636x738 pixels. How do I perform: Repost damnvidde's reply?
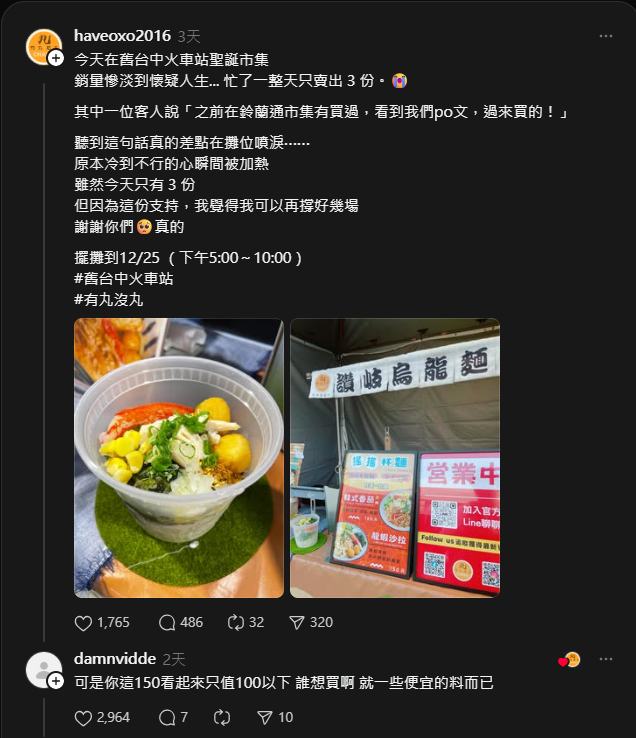click(222, 717)
